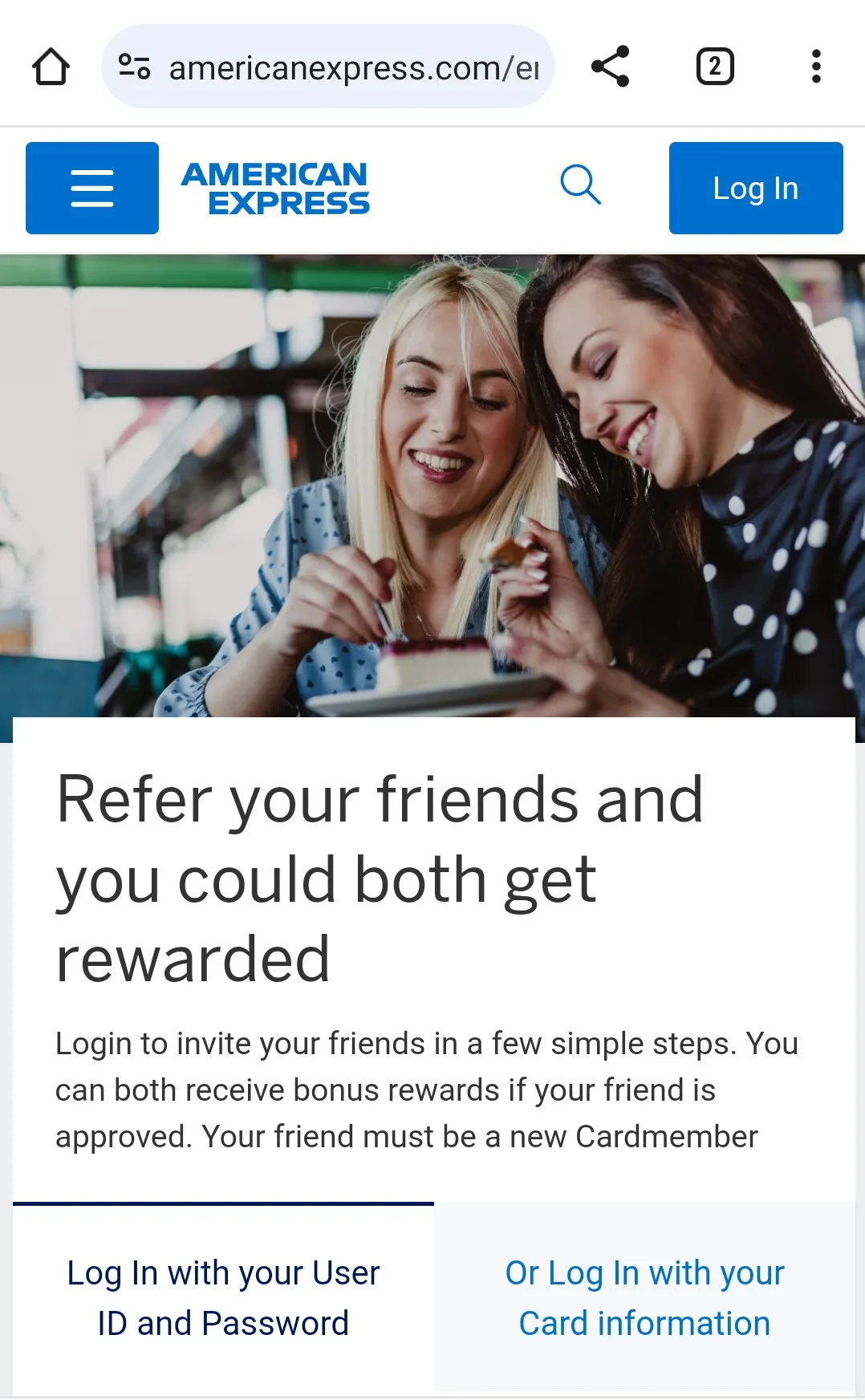Tap the blue Log In button

click(755, 189)
